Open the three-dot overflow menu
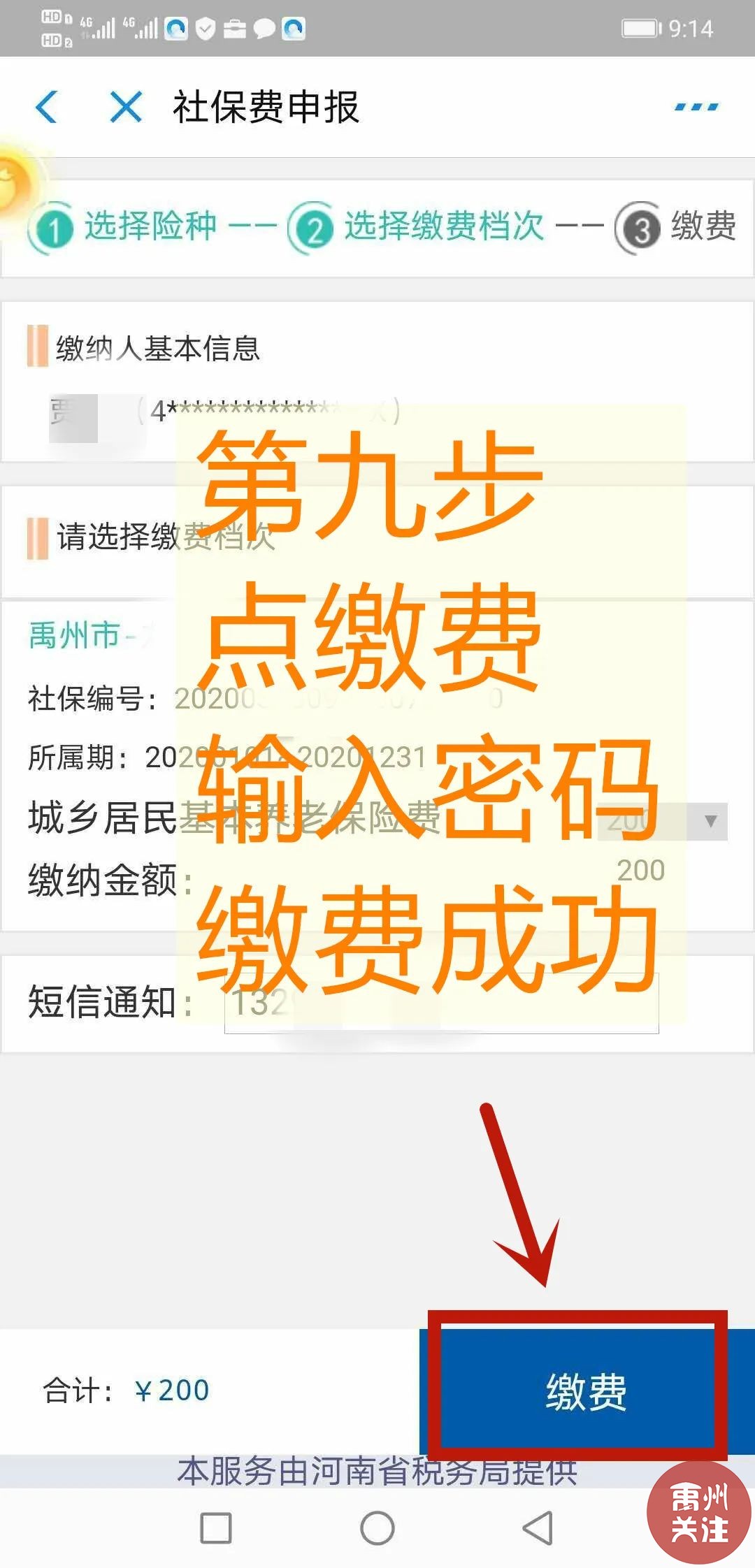755x1568 pixels. (x=696, y=107)
